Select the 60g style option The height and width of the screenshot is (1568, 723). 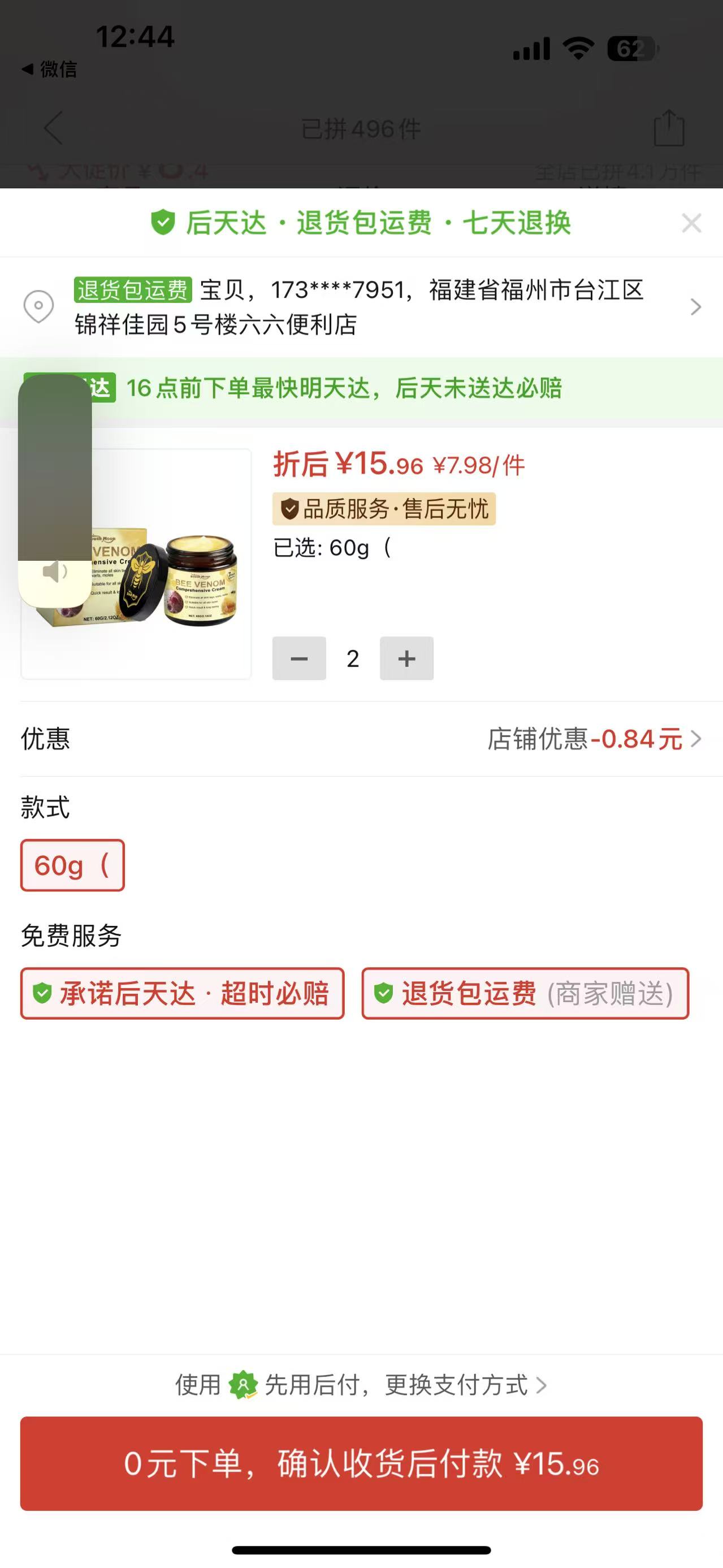coord(72,865)
